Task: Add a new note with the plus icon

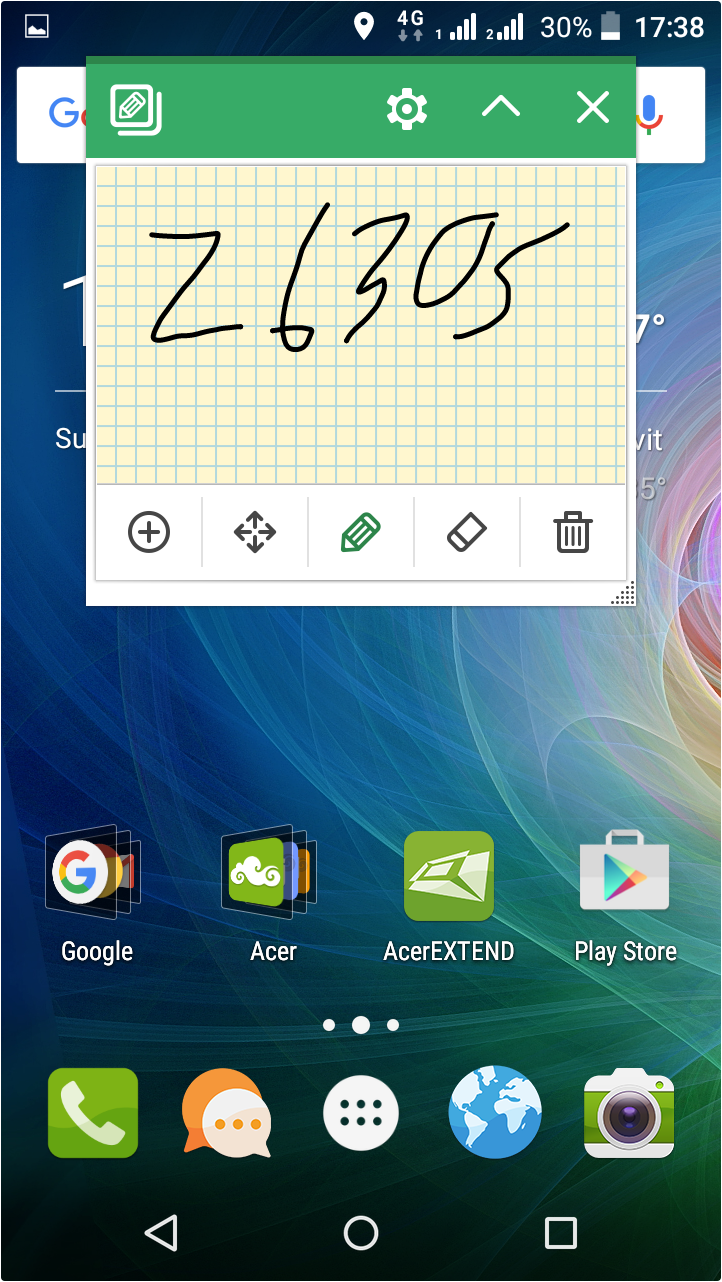Action: 149,532
